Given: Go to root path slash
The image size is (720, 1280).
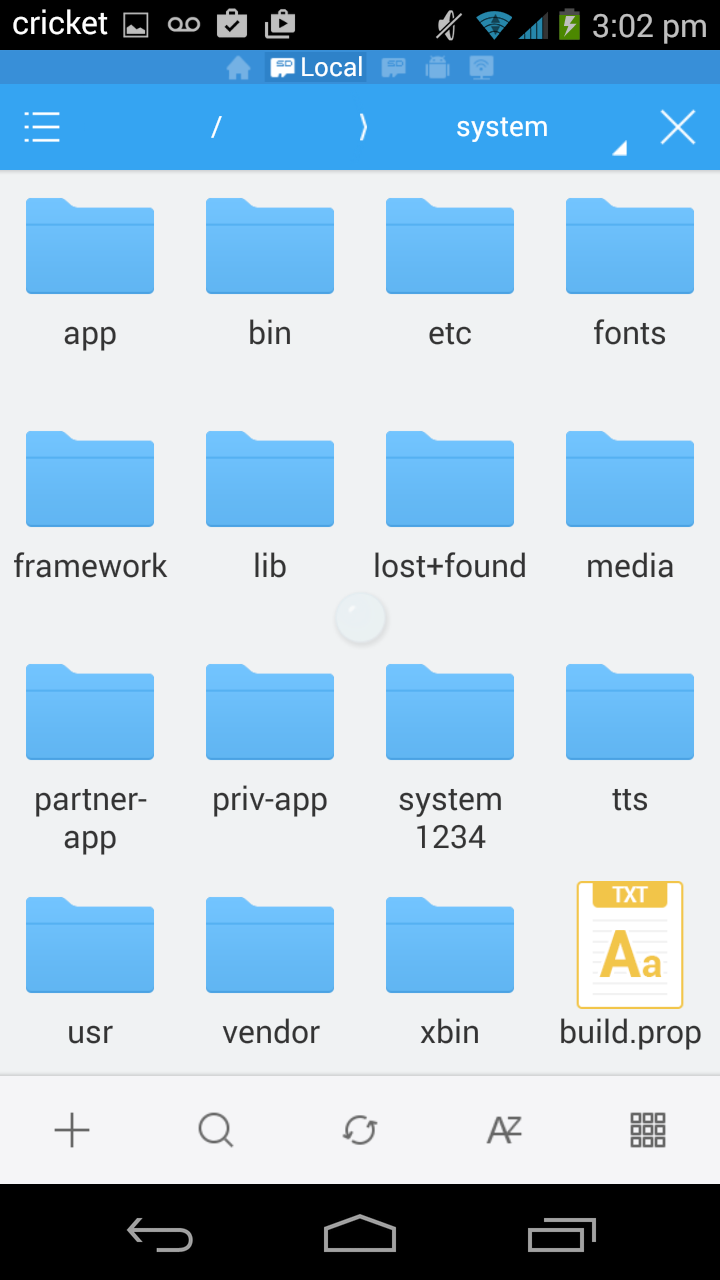Looking at the screenshot, I should (x=216, y=127).
